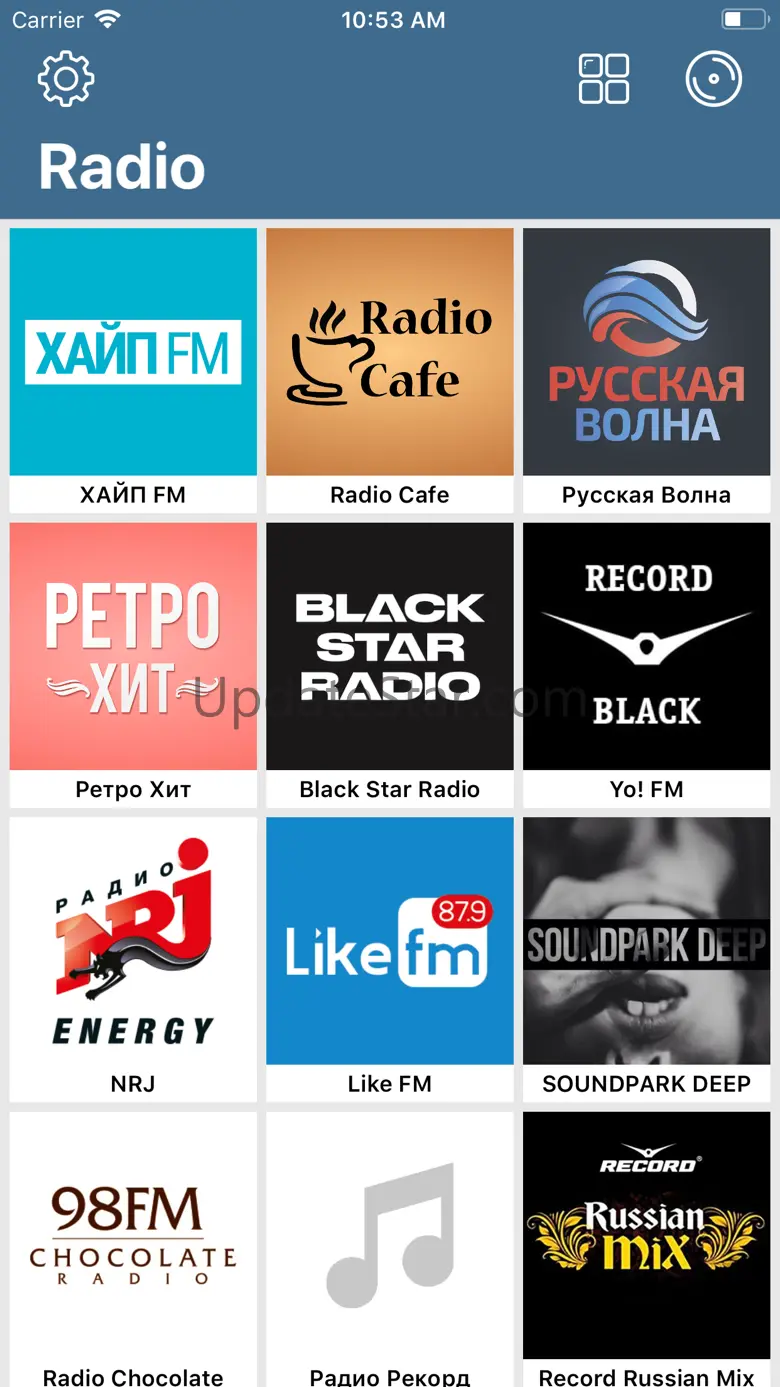
Task: Play the Record Russian Mix station
Action: [647, 1250]
